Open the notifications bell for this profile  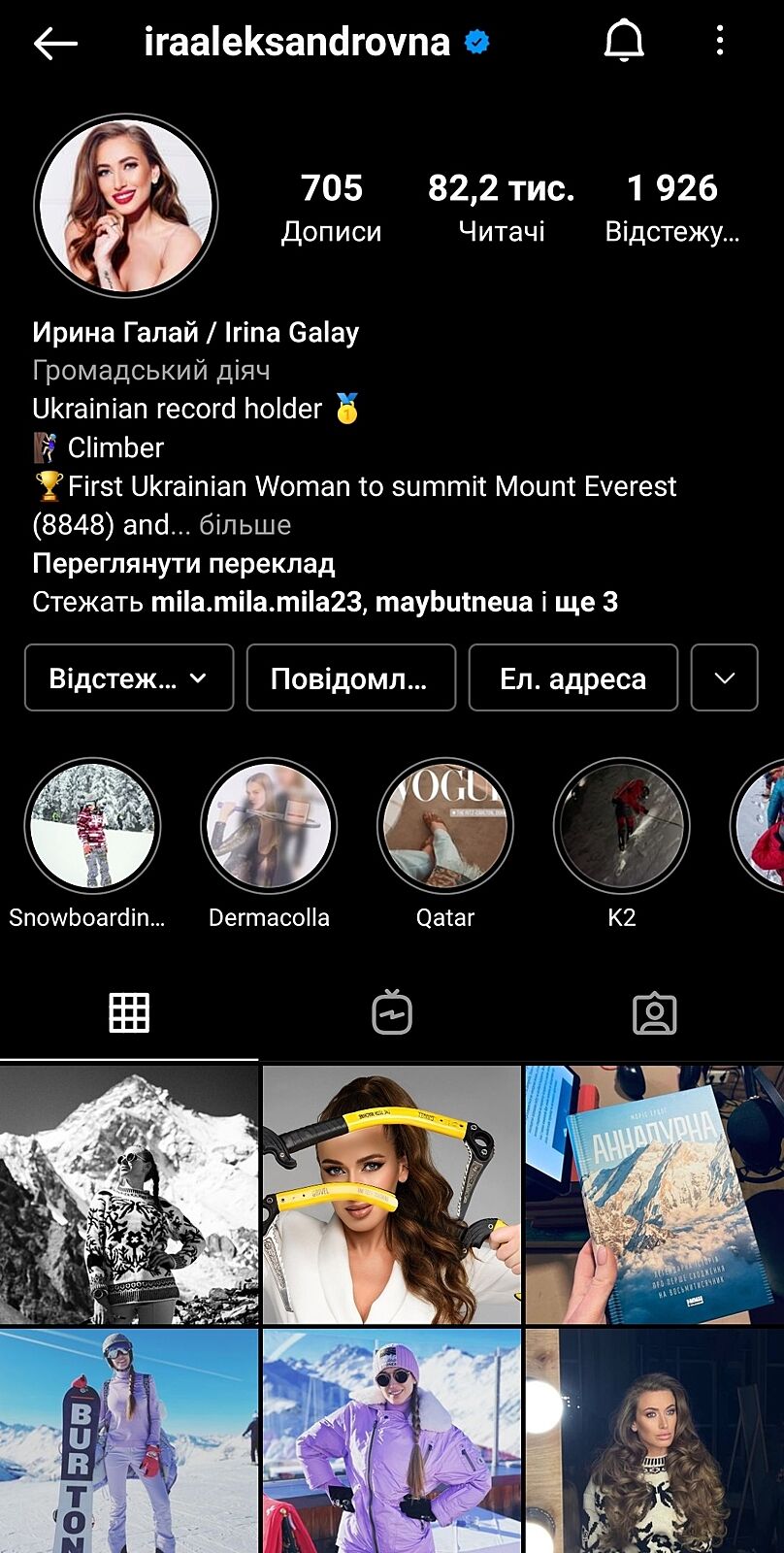(624, 42)
